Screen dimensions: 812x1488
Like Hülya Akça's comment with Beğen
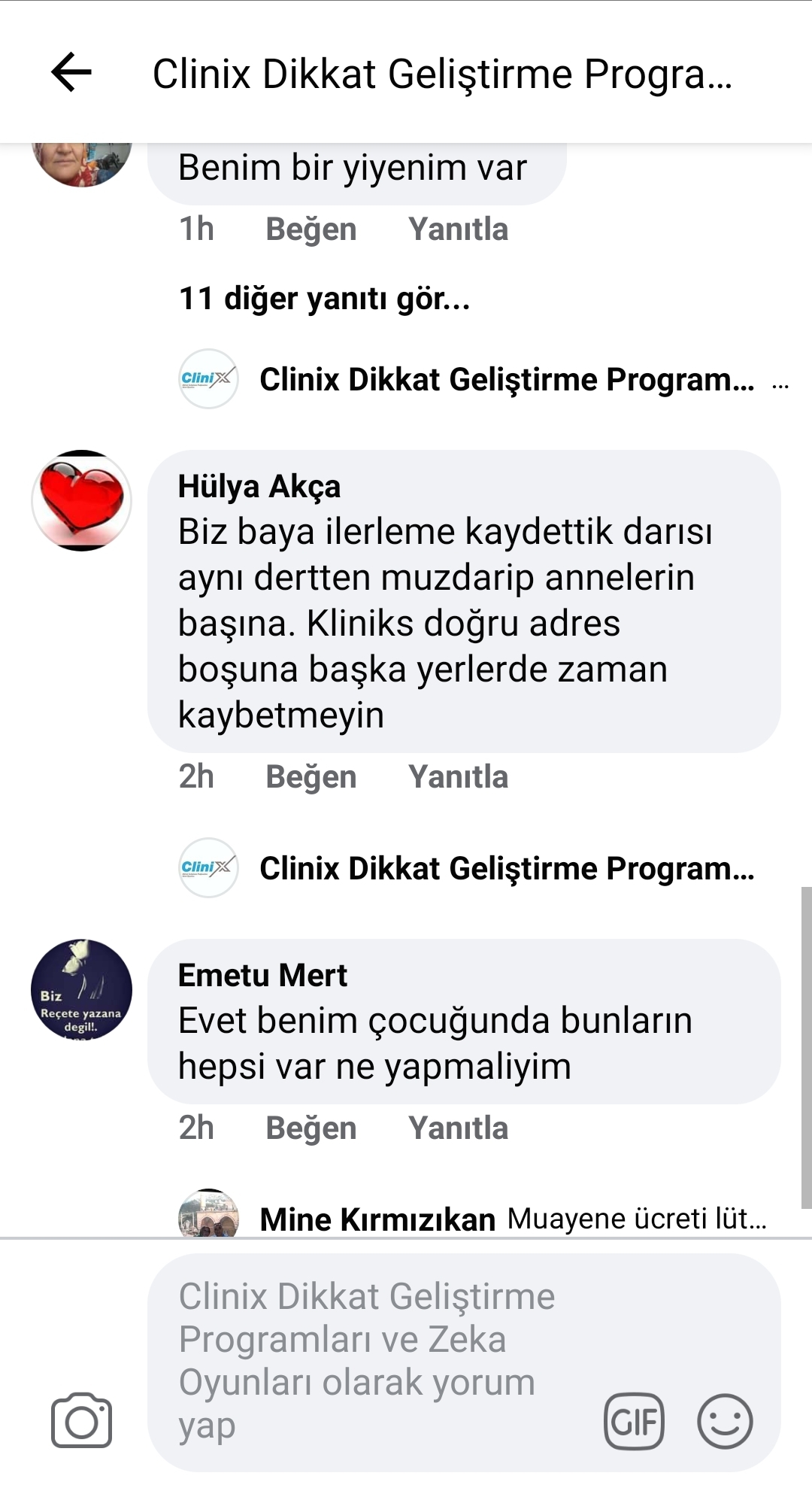coord(311,777)
